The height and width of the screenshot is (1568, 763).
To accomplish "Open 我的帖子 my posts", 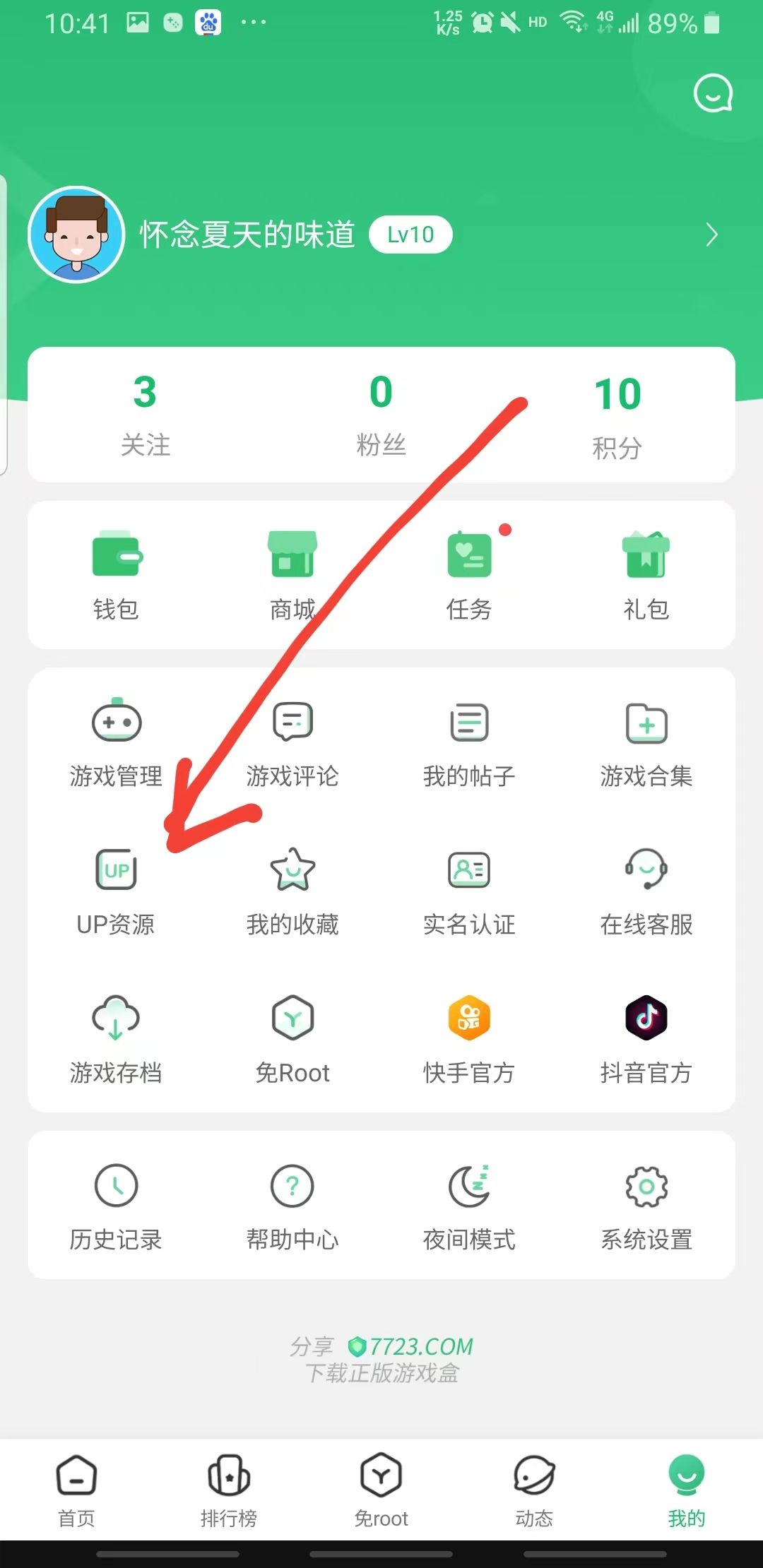I will click(x=469, y=742).
